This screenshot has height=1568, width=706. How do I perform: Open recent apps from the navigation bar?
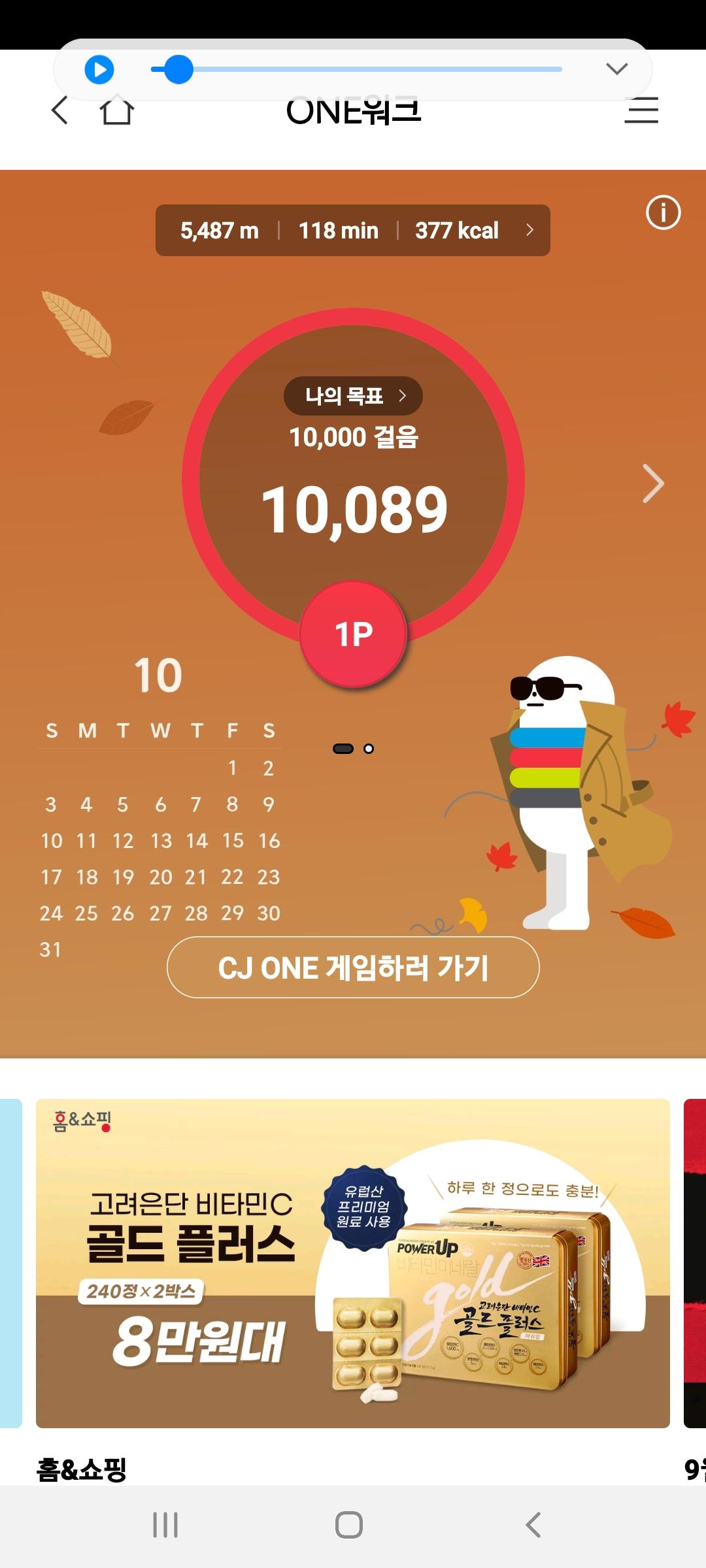165,1525
